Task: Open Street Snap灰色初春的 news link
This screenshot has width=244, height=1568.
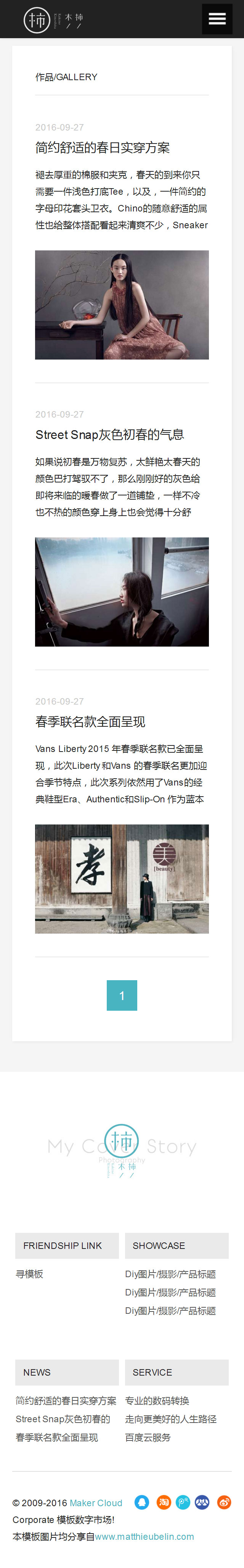Action: [63, 1419]
